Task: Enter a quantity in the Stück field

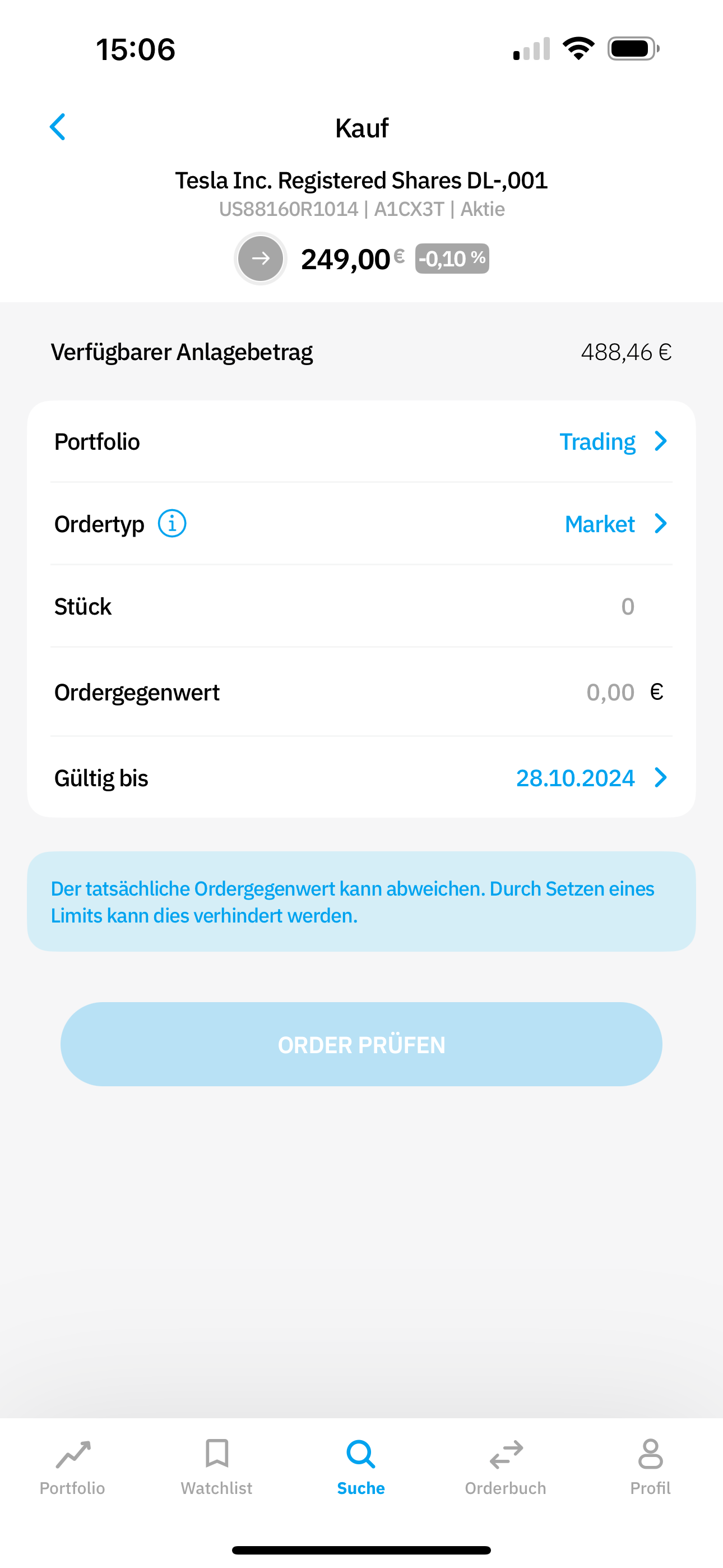Action: tap(361, 606)
